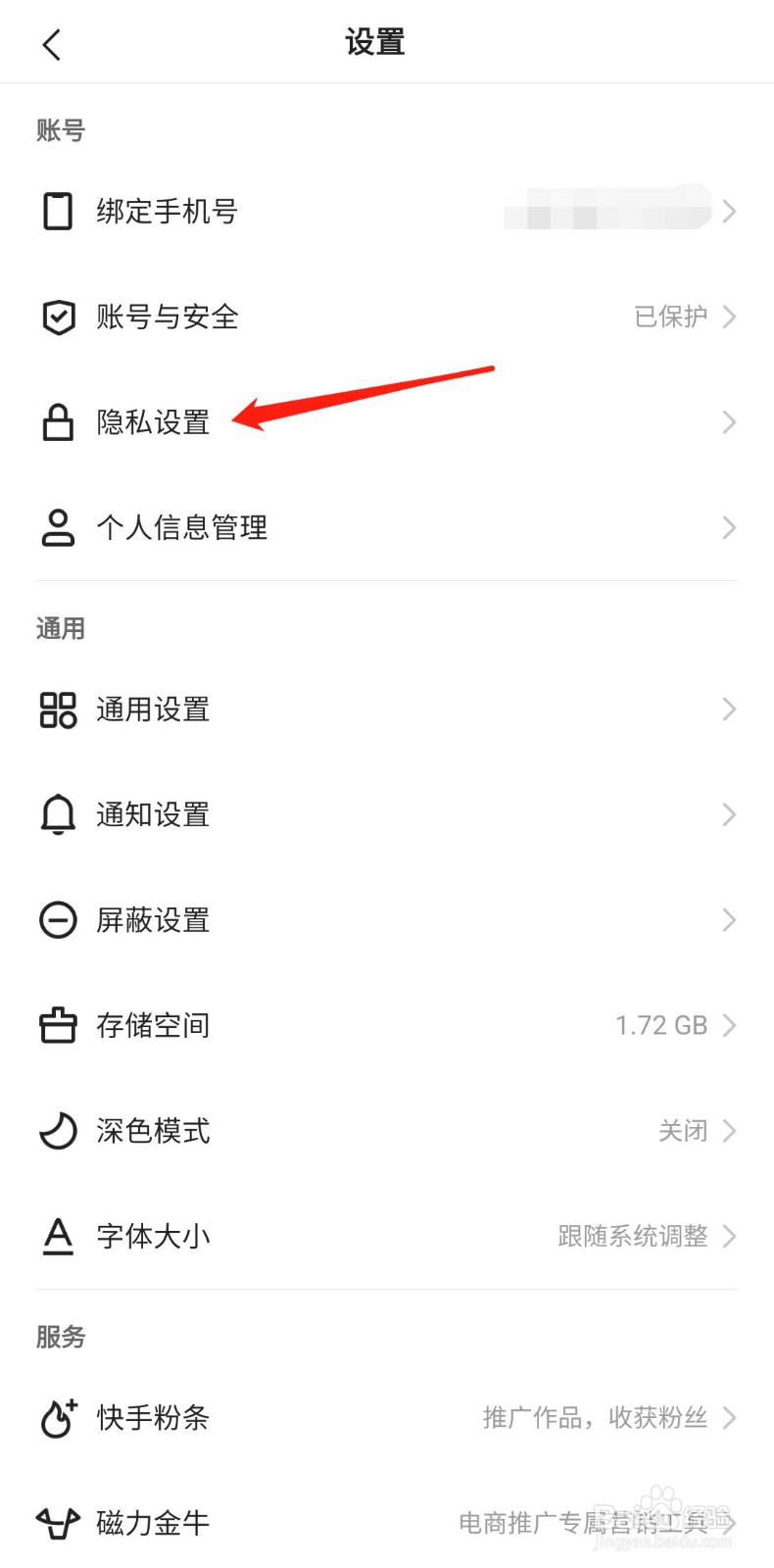The width and height of the screenshot is (774, 1568).
Task: Select the grid icon beside 通用设置
Action: (x=58, y=709)
